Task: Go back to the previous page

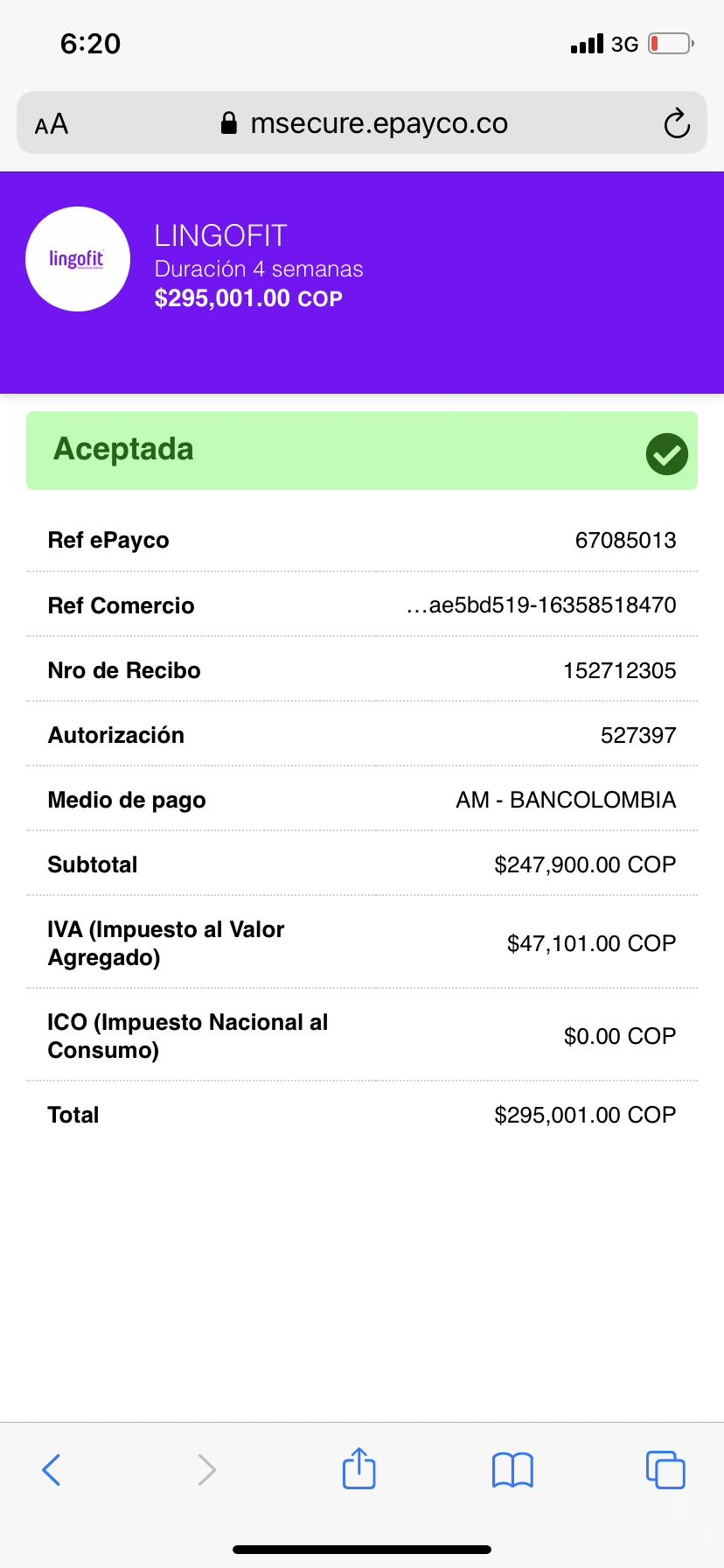Action: point(52,1469)
